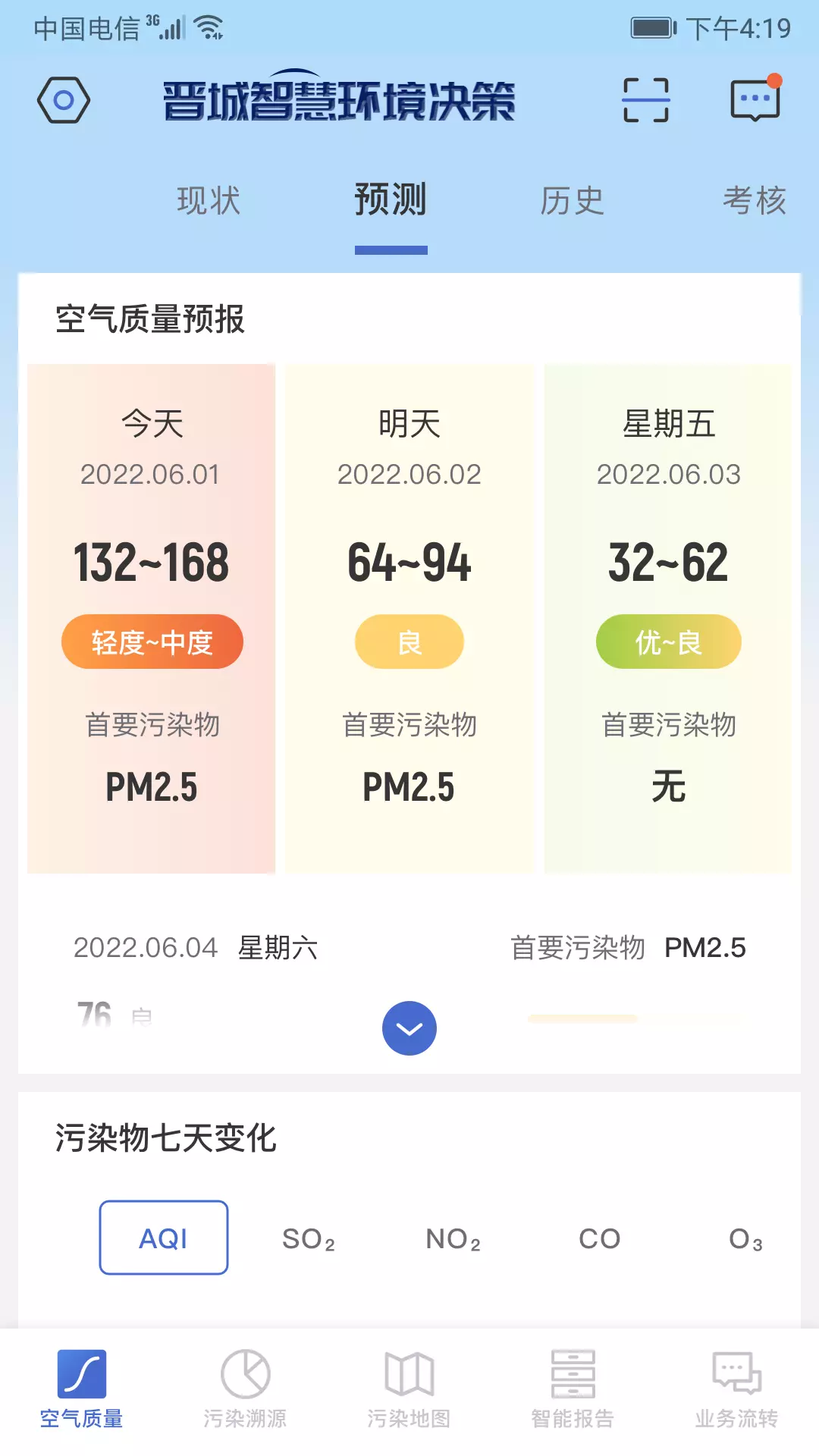This screenshot has width=819, height=1456.
Task: Open the messages icon with red dot
Action: [x=755, y=99]
